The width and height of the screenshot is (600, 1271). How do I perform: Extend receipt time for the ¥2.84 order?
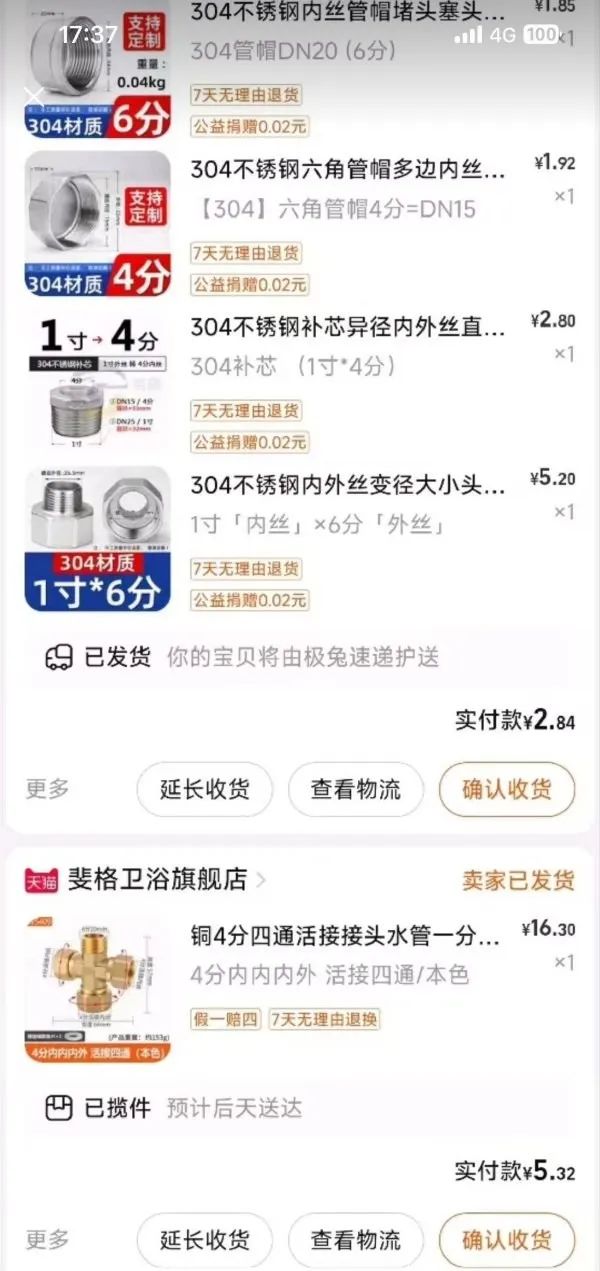coord(204,789)
